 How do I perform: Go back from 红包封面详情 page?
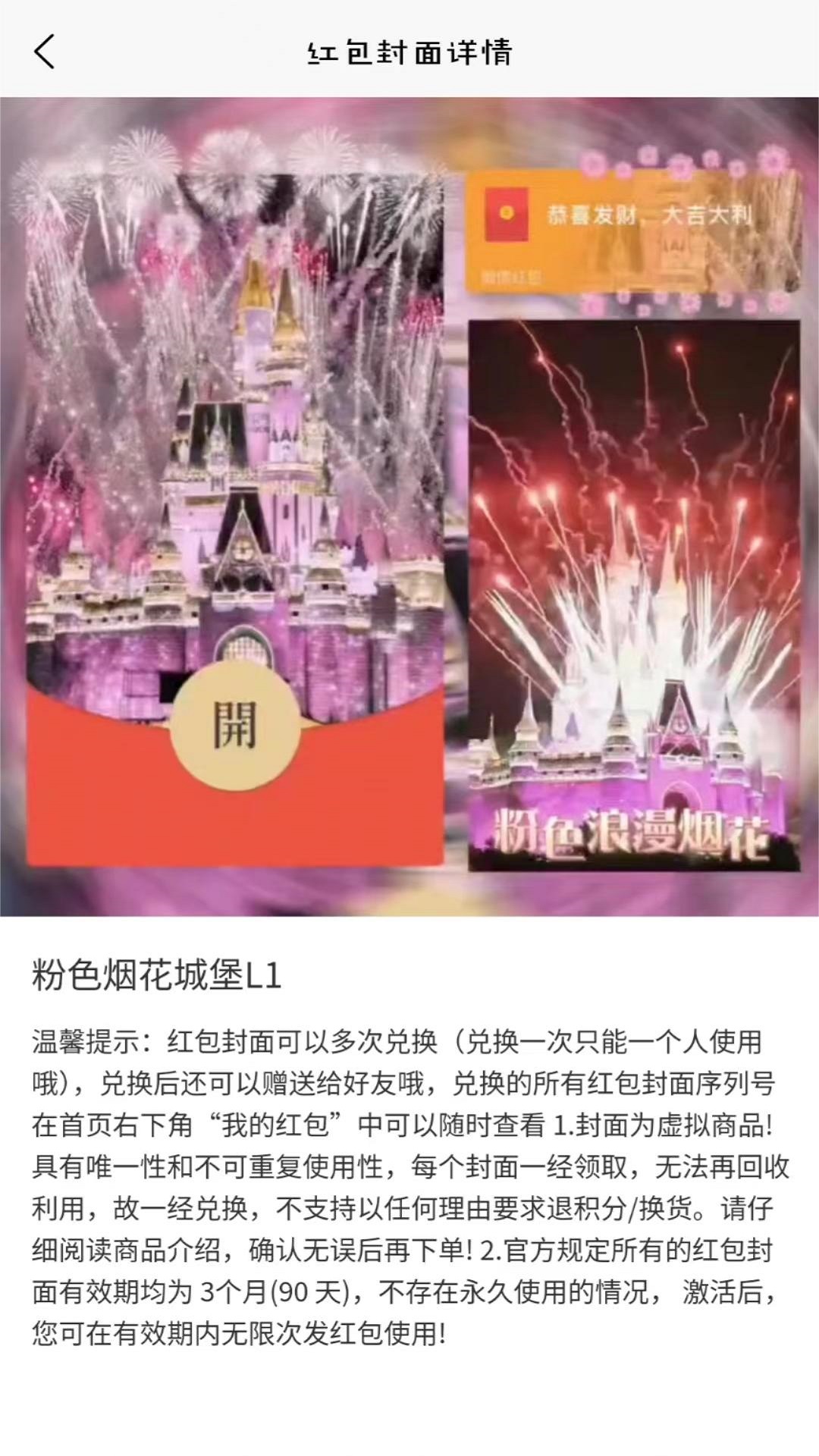pyautogui.click(x=45, y=52)
